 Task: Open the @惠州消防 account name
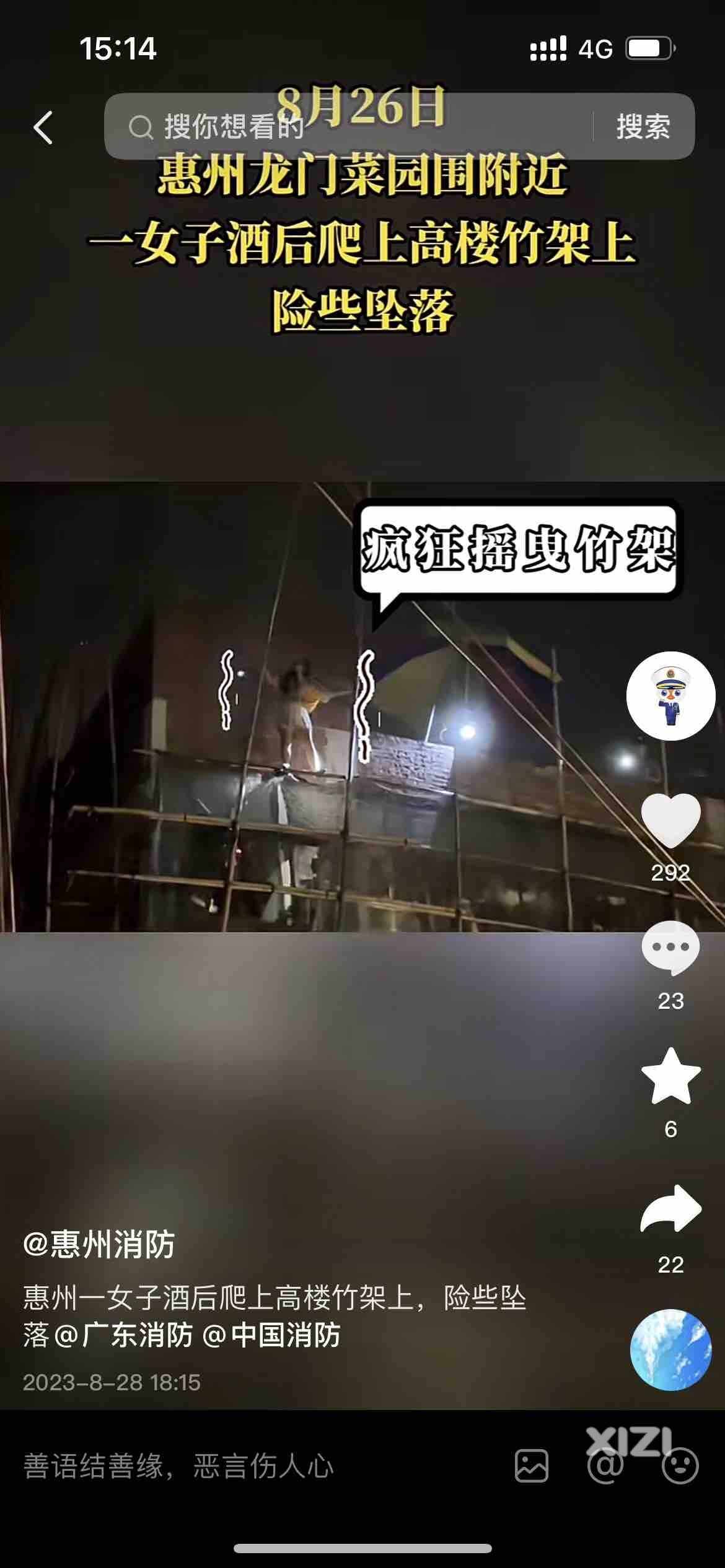click(99, 1245)
